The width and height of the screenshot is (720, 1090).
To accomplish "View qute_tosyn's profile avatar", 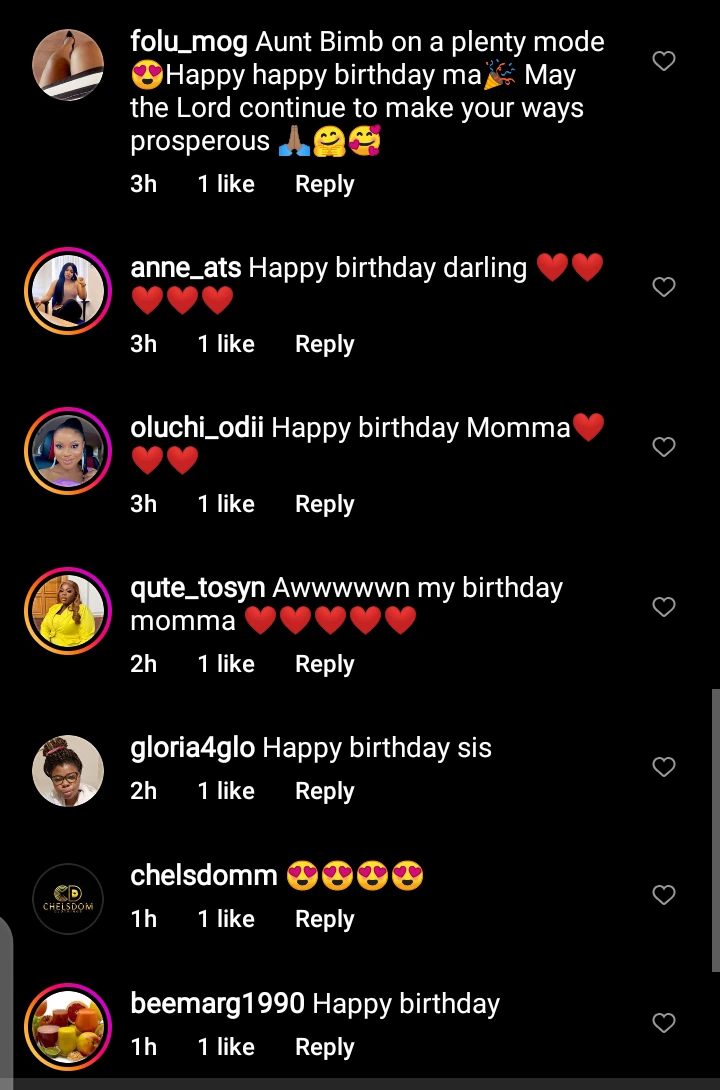I will pyautogui.click(x=68, y=610).
